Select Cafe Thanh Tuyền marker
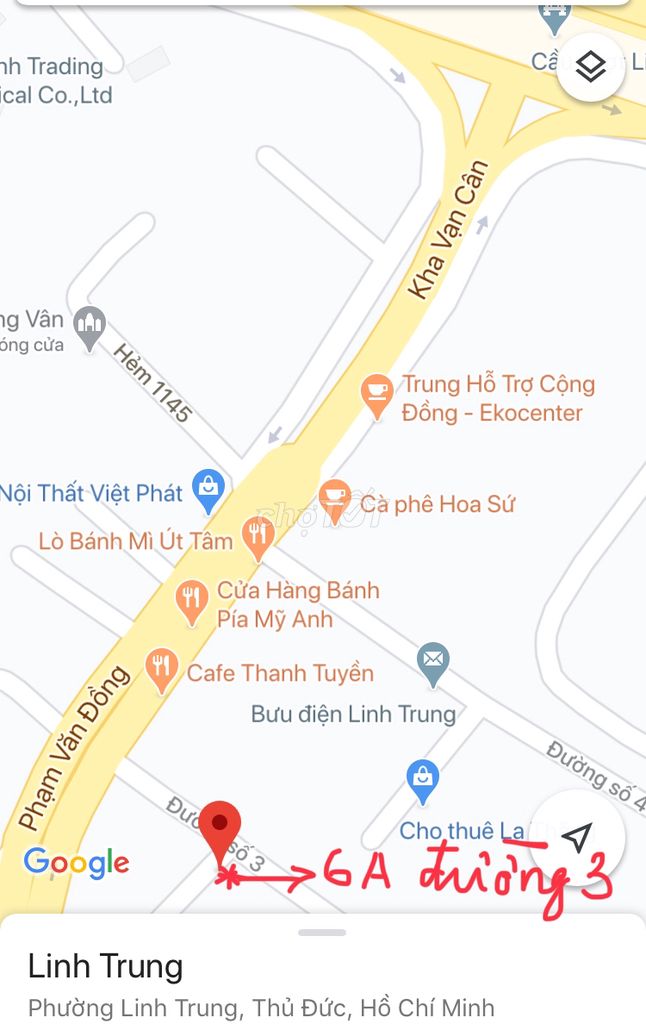Viewport: 646px width, 1024px height. (161, 668)
